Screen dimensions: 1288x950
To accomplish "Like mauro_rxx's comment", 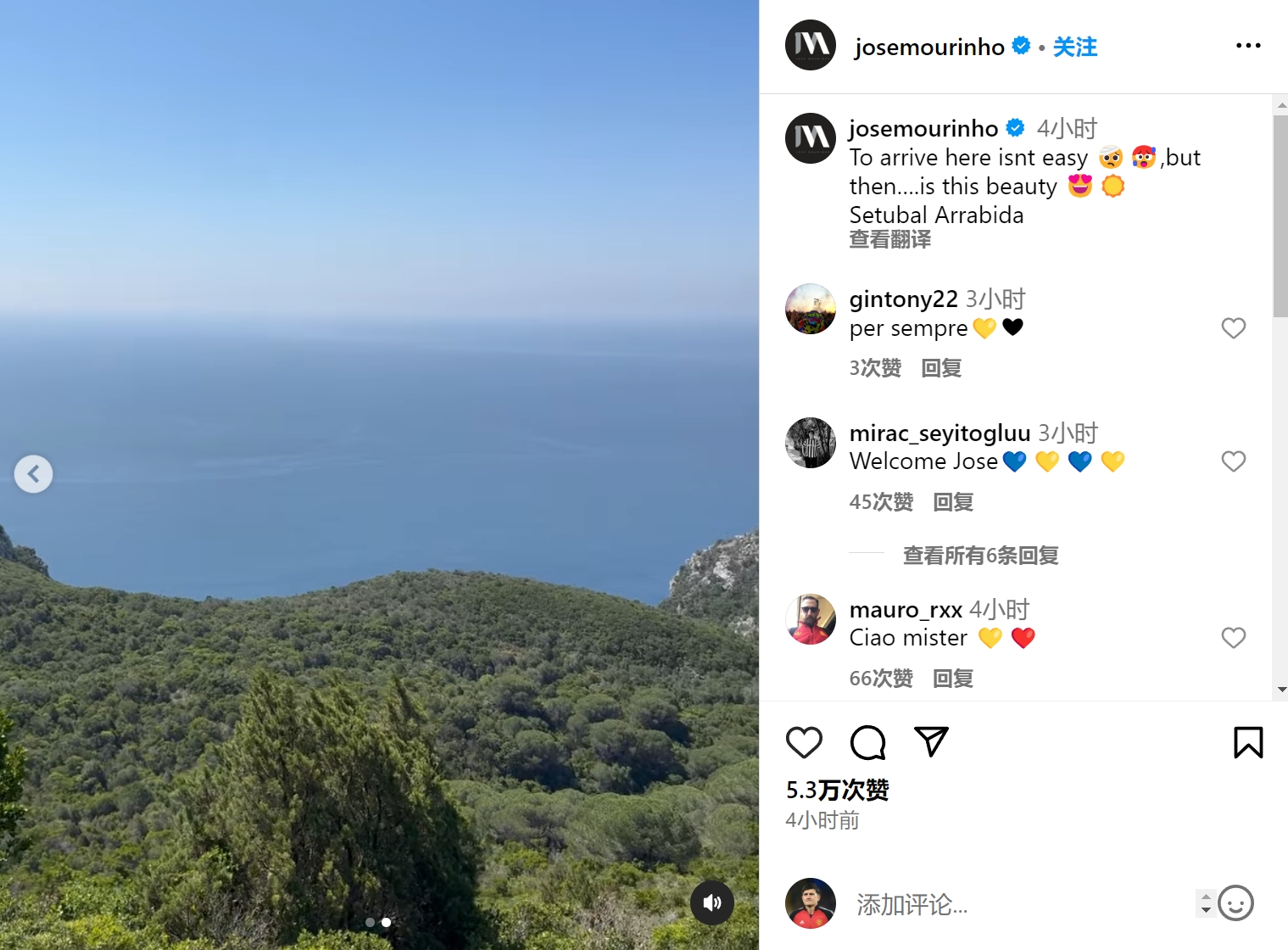I will point(1233,638).
